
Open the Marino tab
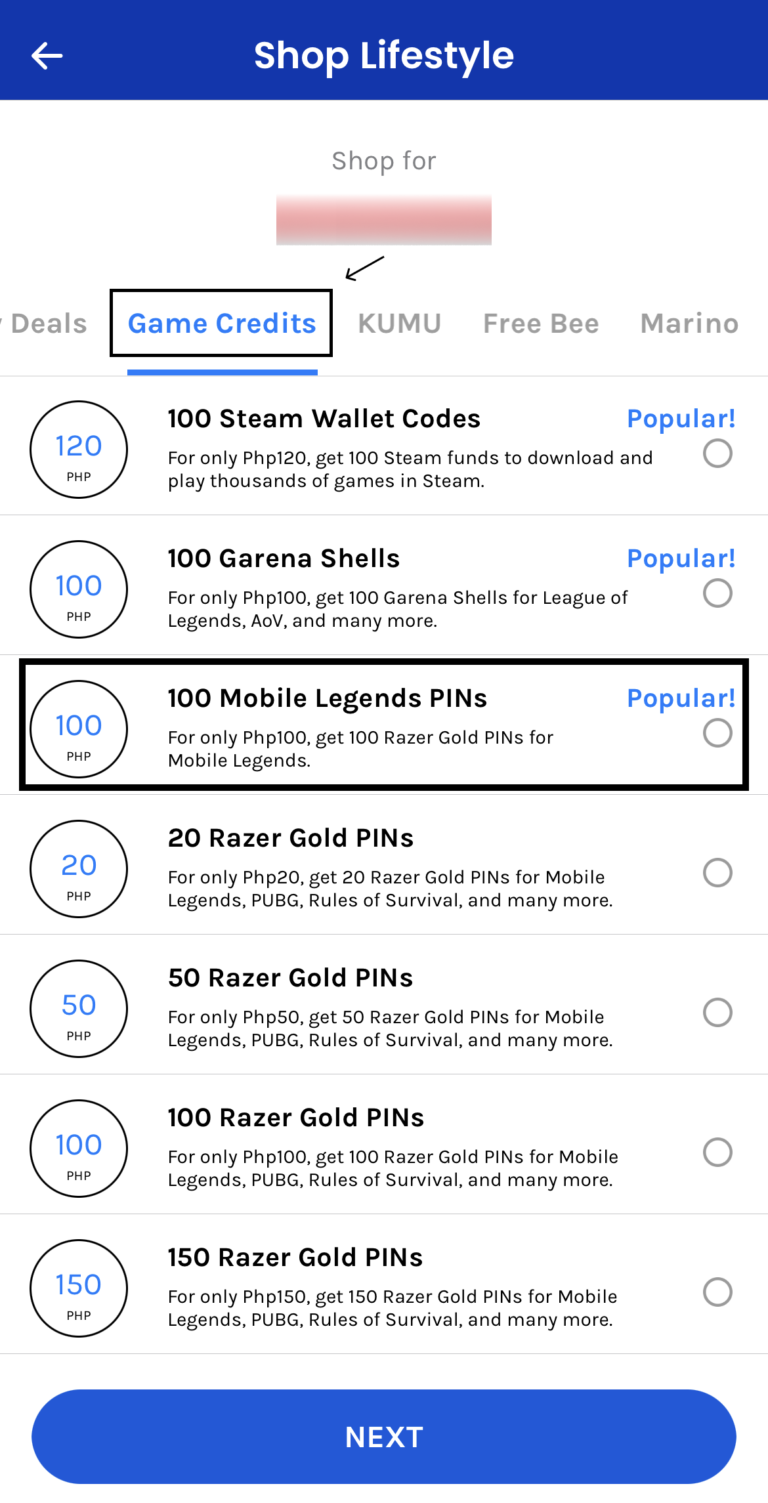[x=688, y=323]
